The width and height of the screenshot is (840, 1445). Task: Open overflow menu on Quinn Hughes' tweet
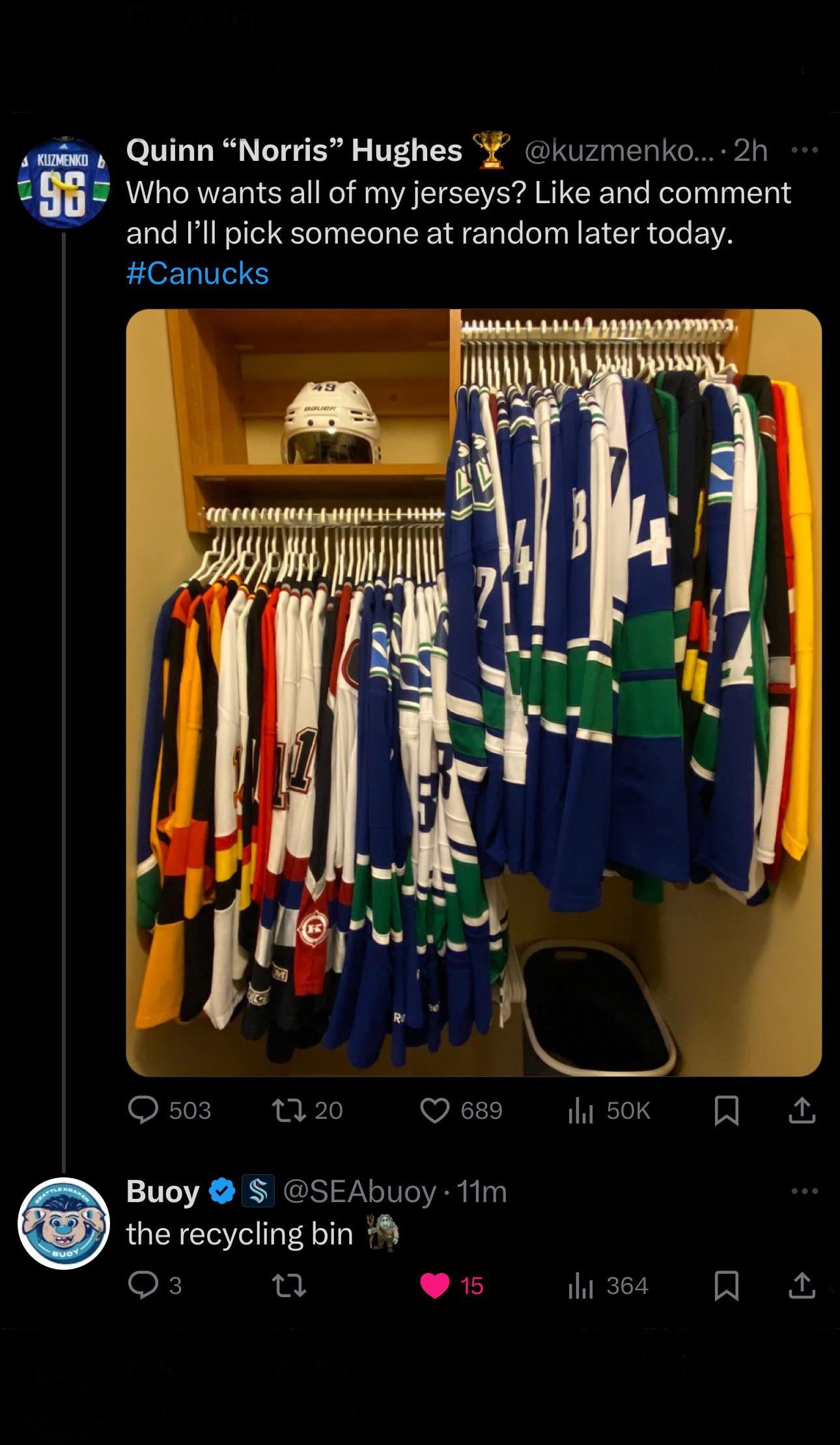[804, 150]
